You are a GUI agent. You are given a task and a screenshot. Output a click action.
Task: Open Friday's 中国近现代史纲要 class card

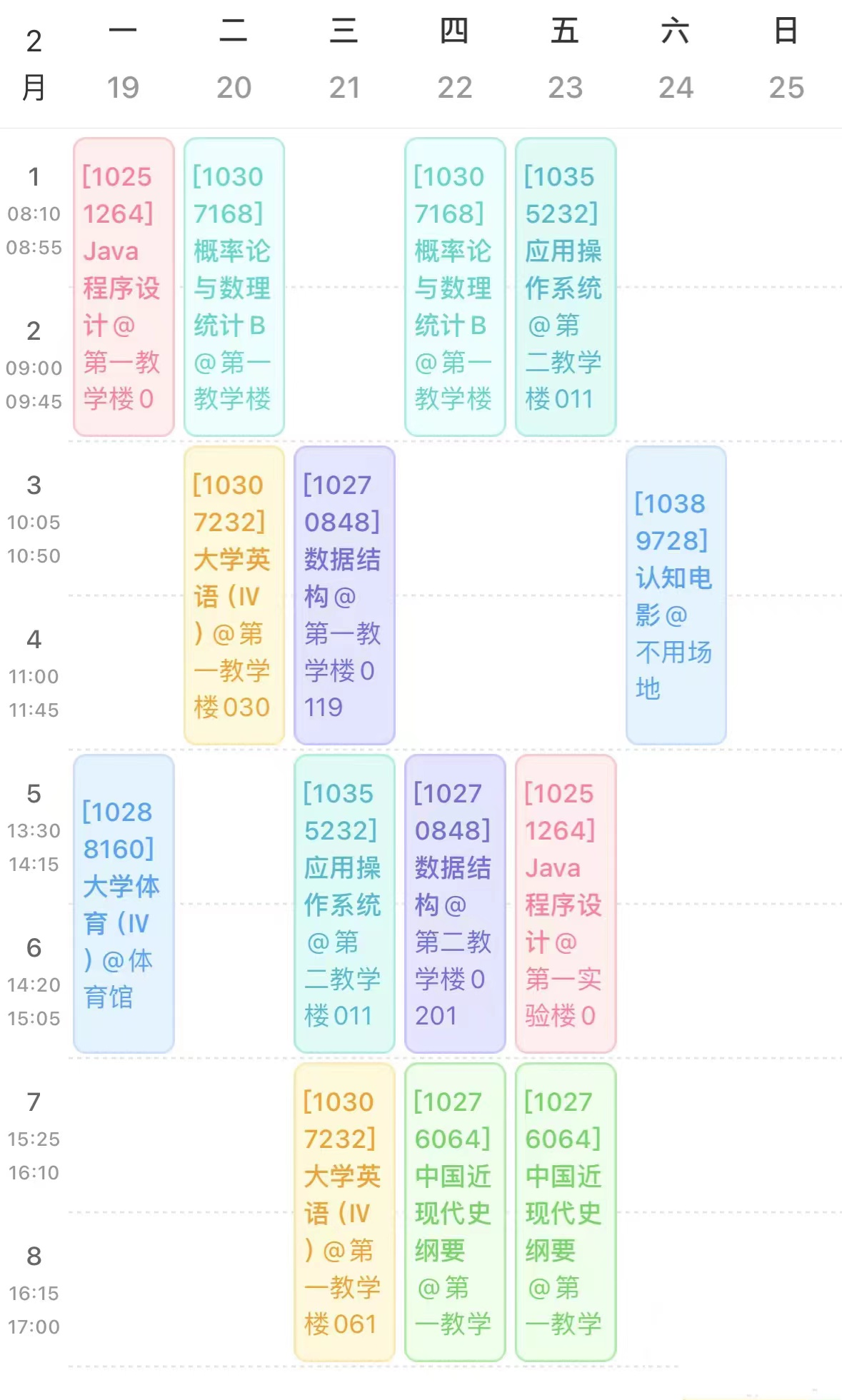pos(565,1212)
